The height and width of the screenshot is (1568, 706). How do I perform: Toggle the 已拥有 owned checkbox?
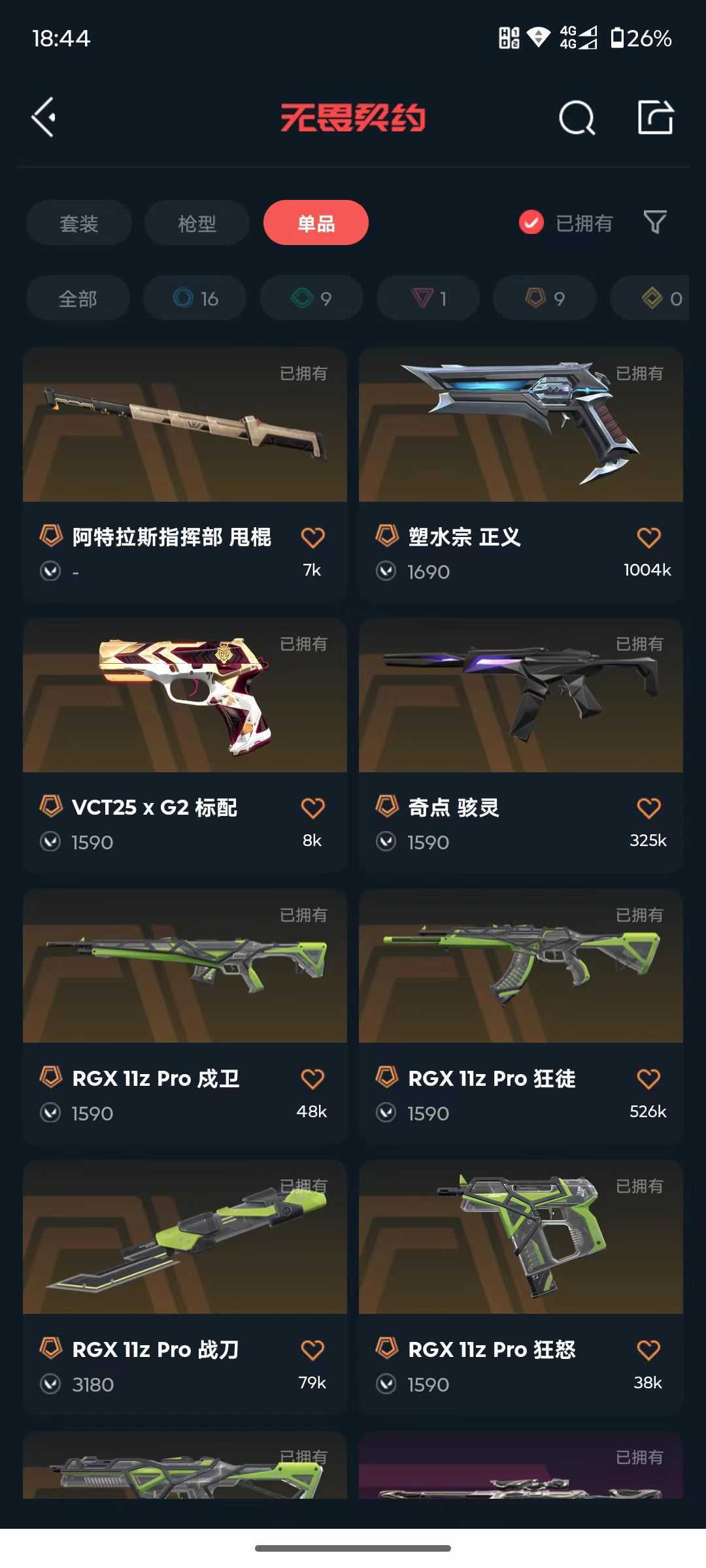click(x=530, y=223)
